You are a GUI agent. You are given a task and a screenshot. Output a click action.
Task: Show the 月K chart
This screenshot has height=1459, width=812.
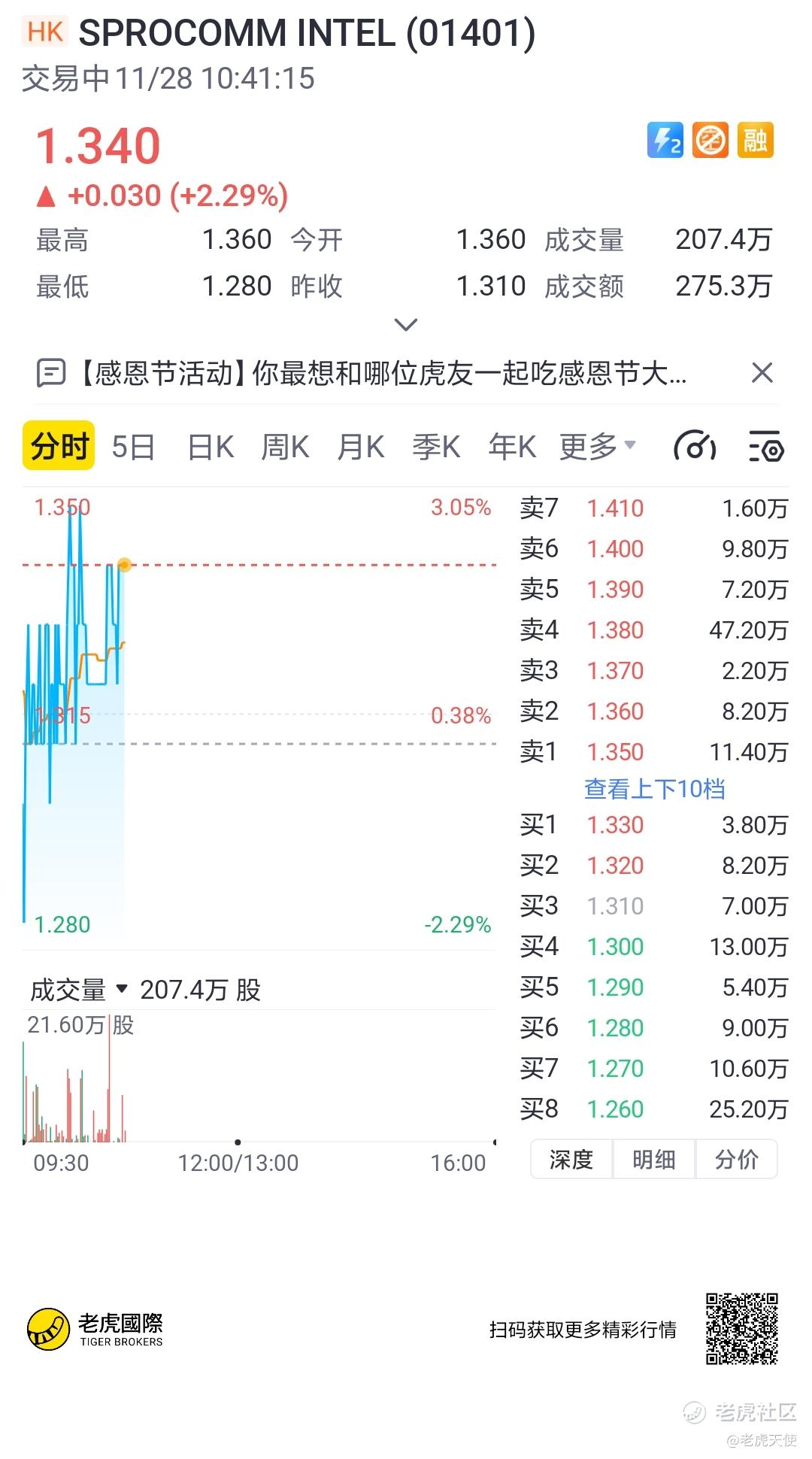coord(361,447)
